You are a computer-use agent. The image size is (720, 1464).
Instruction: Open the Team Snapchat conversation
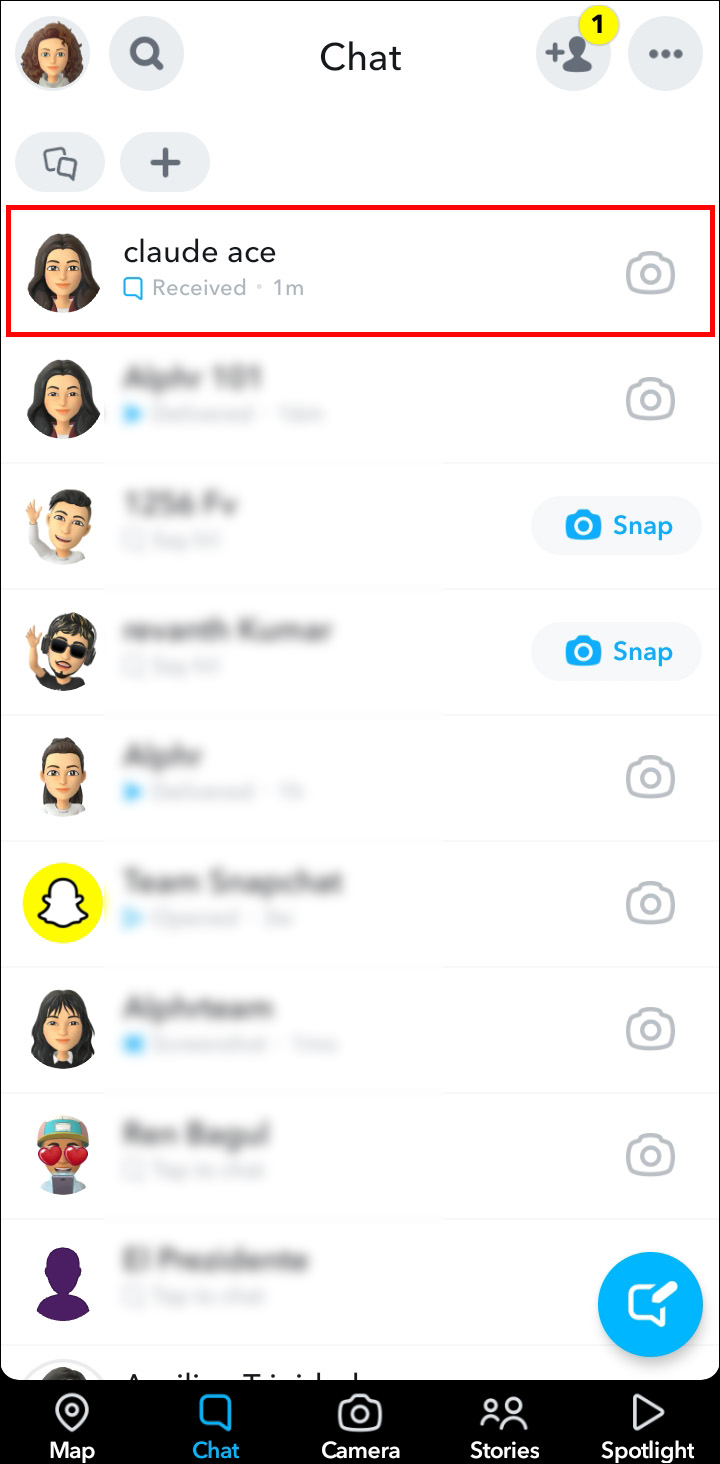click(360, 904)
